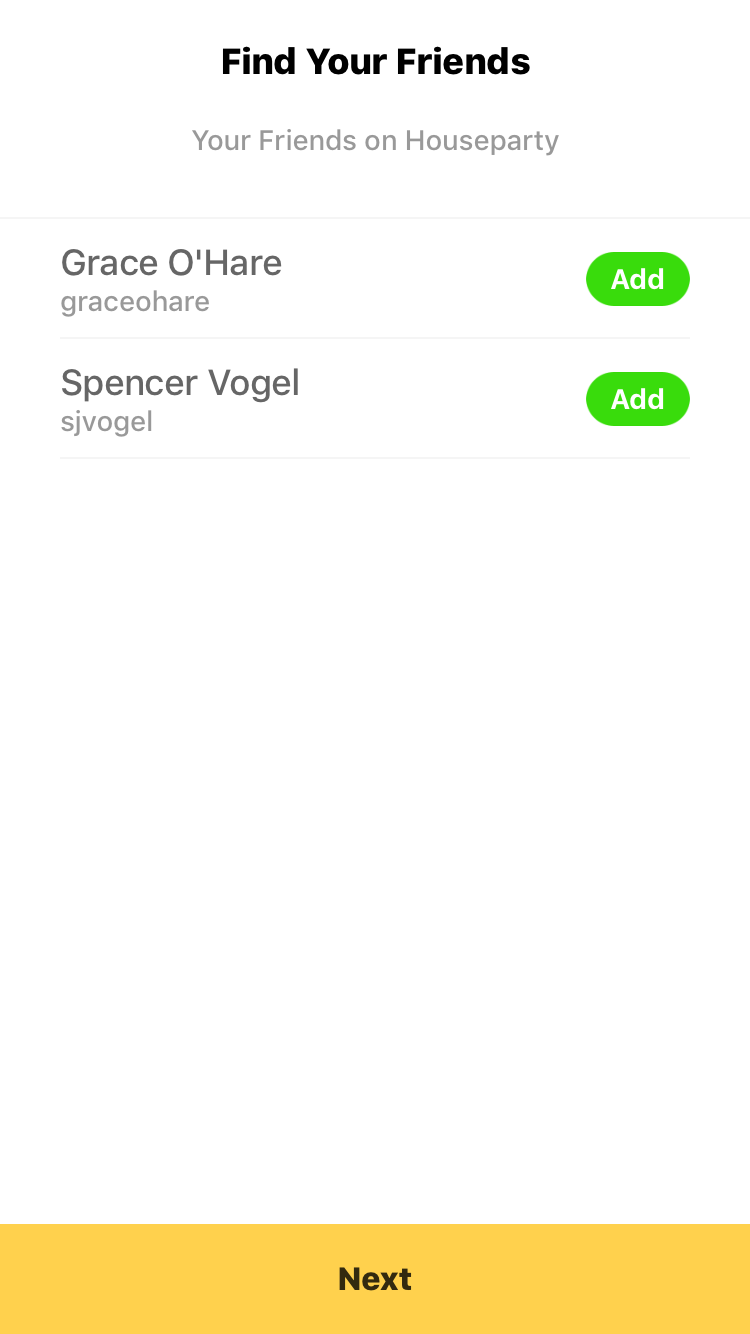This screenshot has height=1334, width=750.
Task: Add Grace O'Hare as a friend
Action: [637, 279]
